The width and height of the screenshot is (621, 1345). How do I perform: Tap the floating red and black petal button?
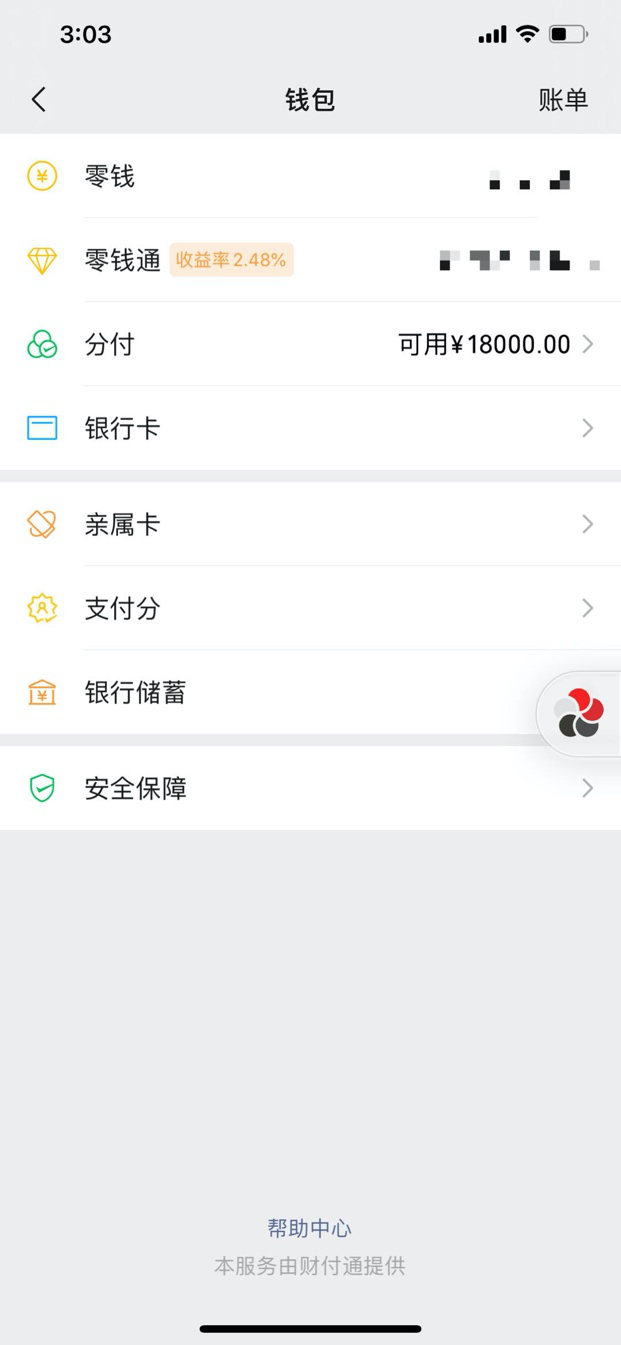coord(580,714)
